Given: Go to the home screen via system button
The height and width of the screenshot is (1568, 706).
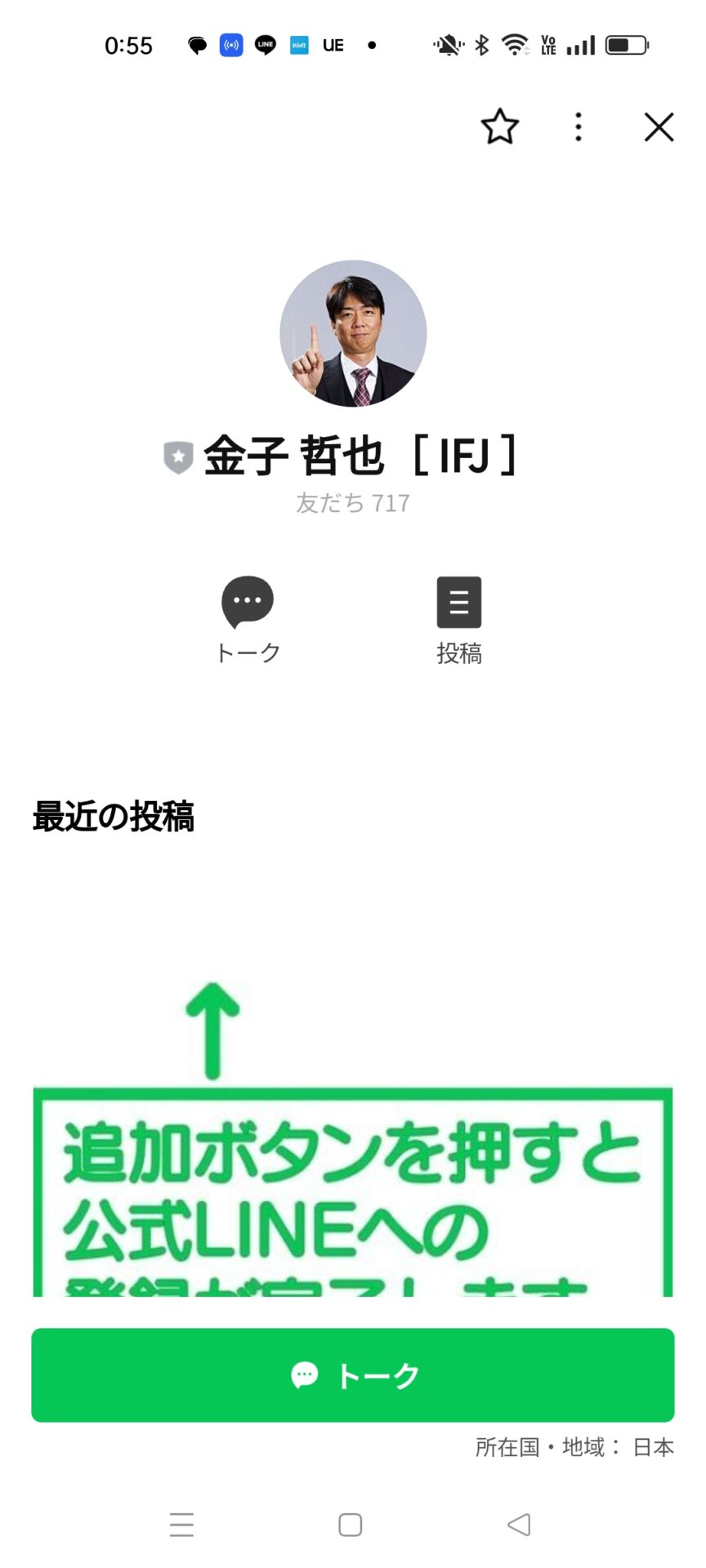Looking at the screenshot, I should (x=351, y=1524).
